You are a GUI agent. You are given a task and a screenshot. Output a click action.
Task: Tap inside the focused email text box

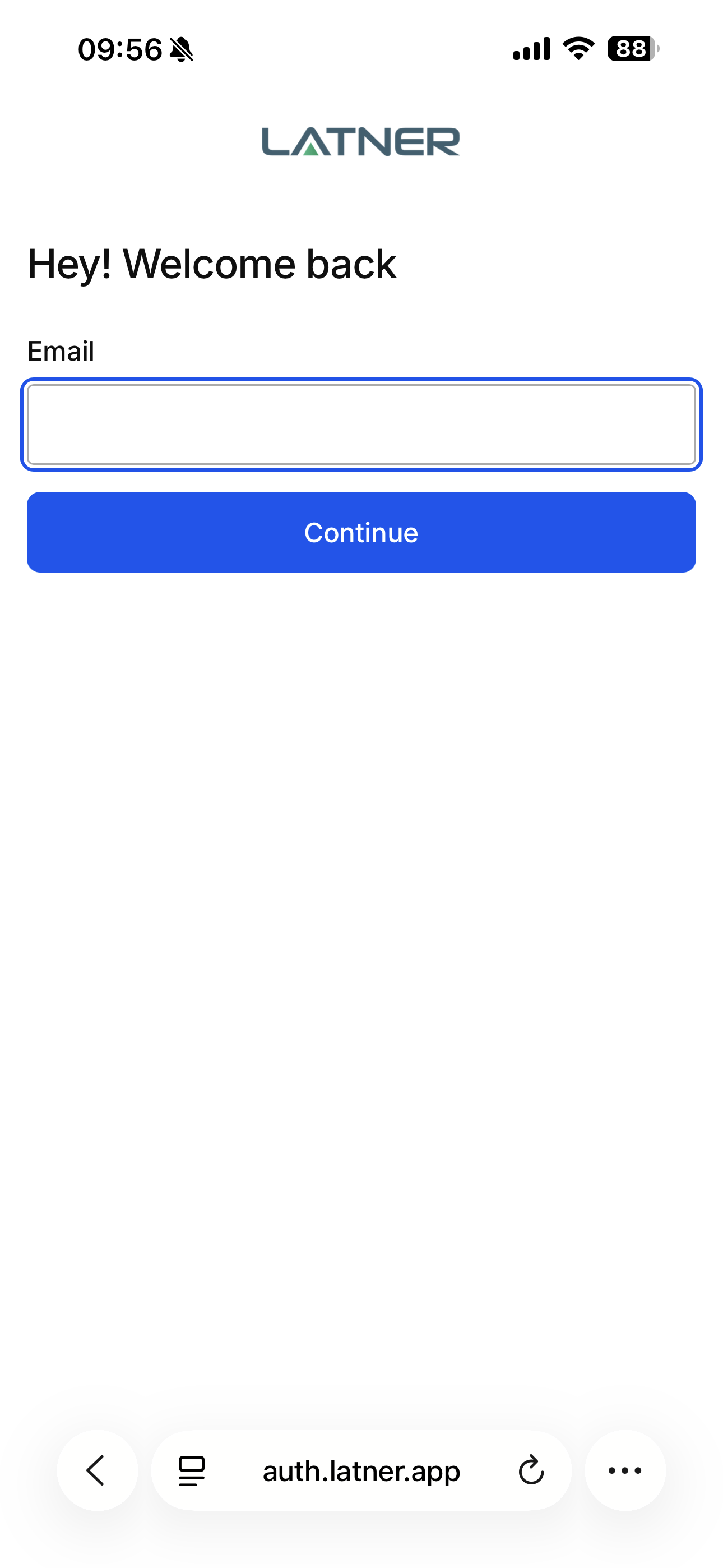360,425
